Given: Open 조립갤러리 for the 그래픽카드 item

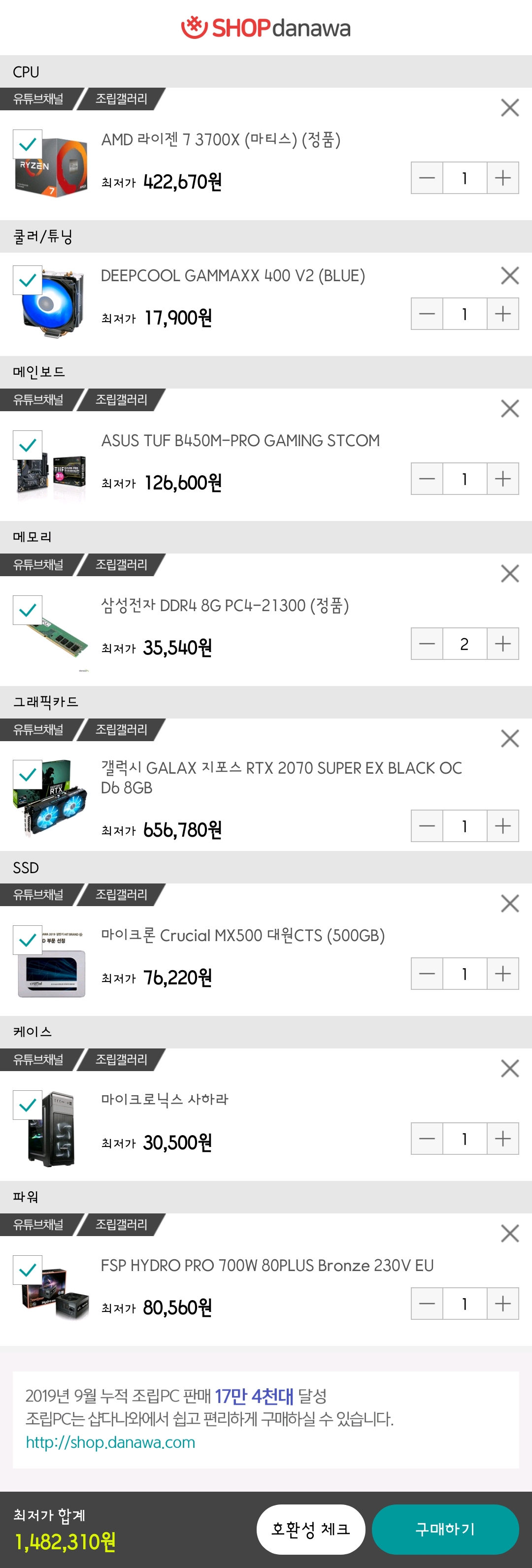Looking at the screenshot, I should (121, 729).
